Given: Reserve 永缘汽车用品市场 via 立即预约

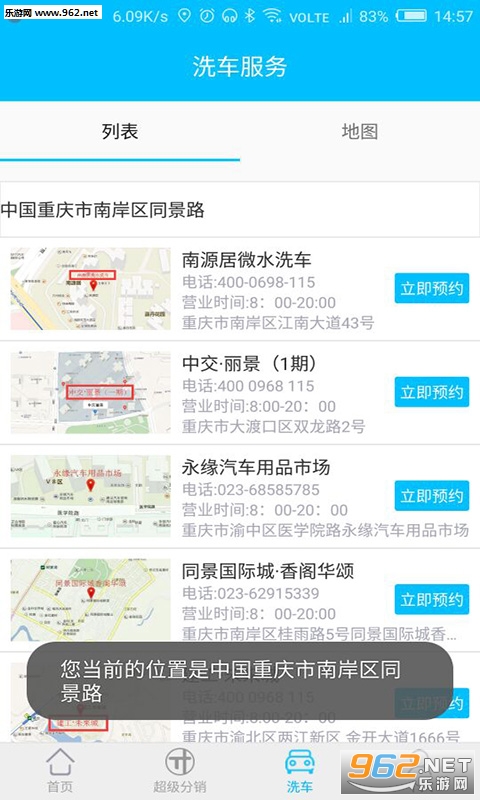Looking at the screenshot, I should tap(432, 496).
